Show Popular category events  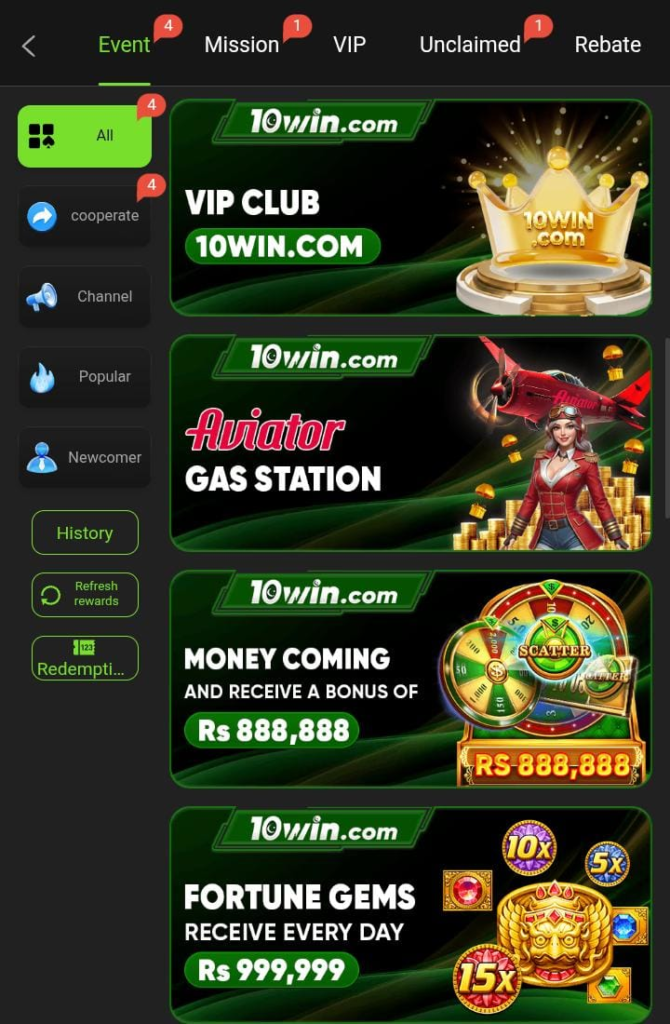pyautogui.click(x=85, y=377)
